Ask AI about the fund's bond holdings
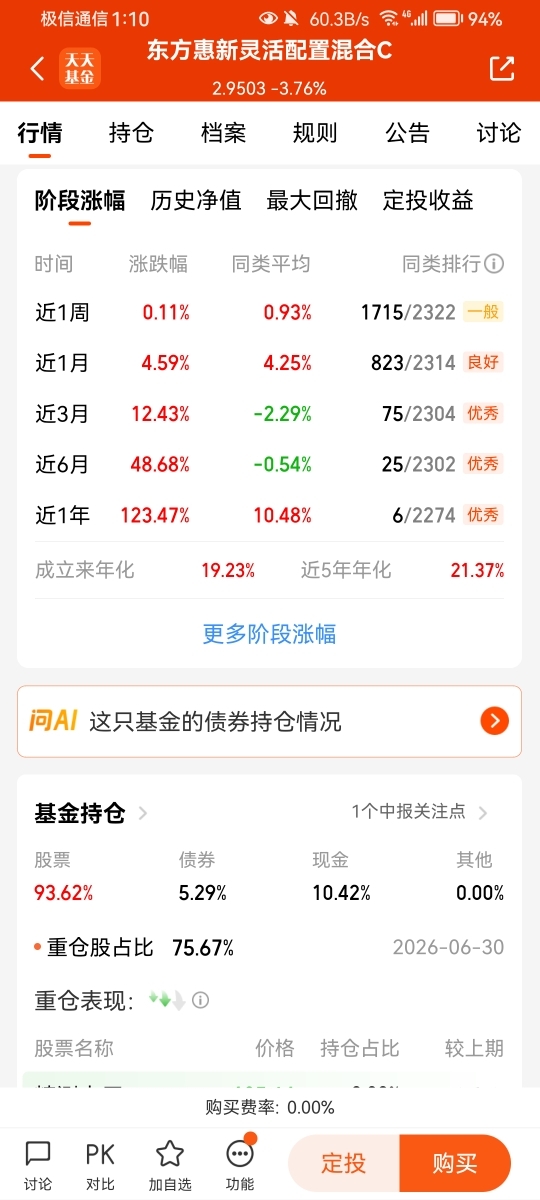Screen dimensions: 540x1200 pos(270,721)
